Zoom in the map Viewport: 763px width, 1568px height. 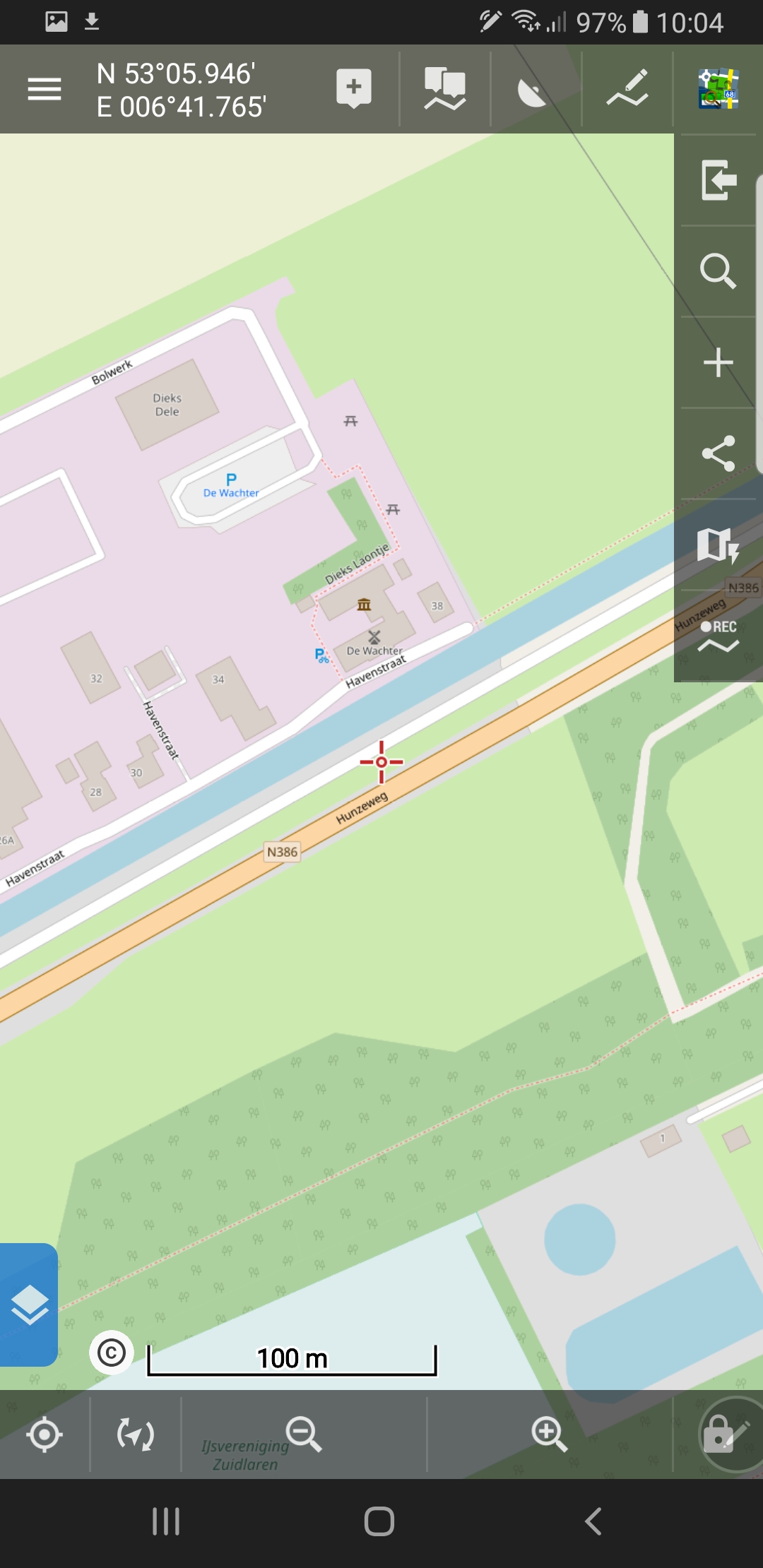pyautogui.click(x=549, y=1435)
